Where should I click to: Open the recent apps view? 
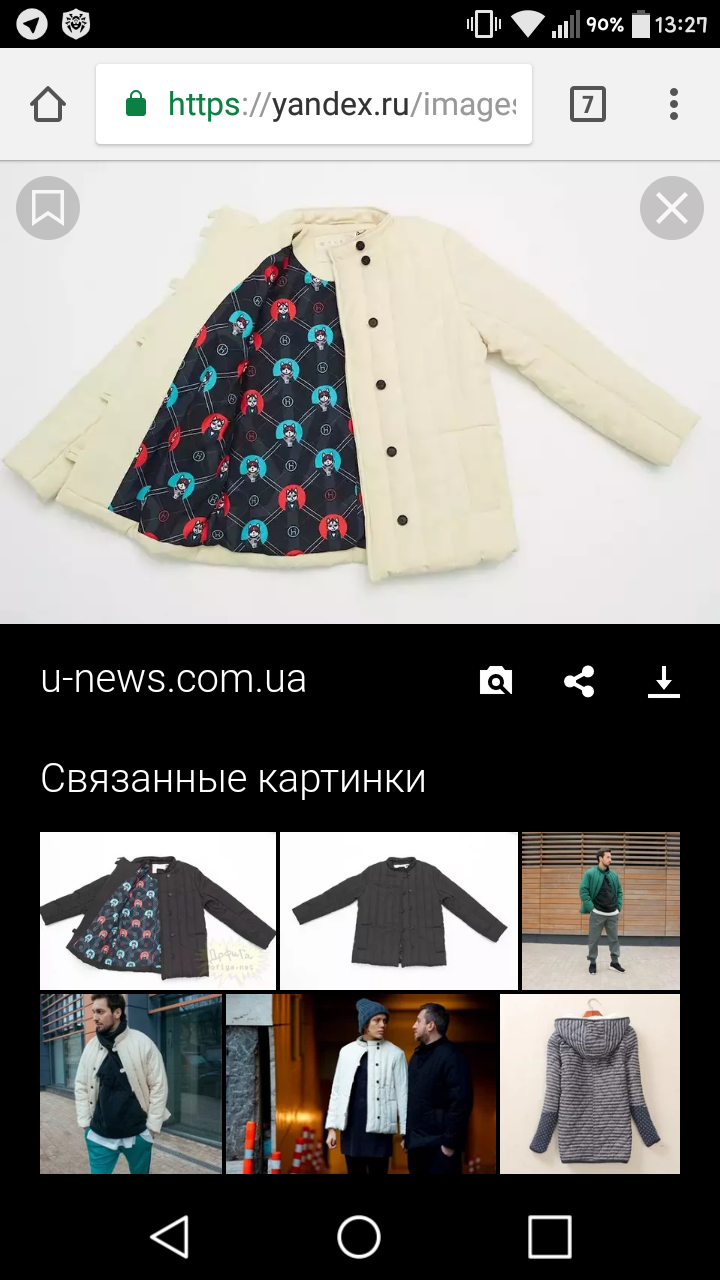pyautogui.click(x=549, y=1236)
